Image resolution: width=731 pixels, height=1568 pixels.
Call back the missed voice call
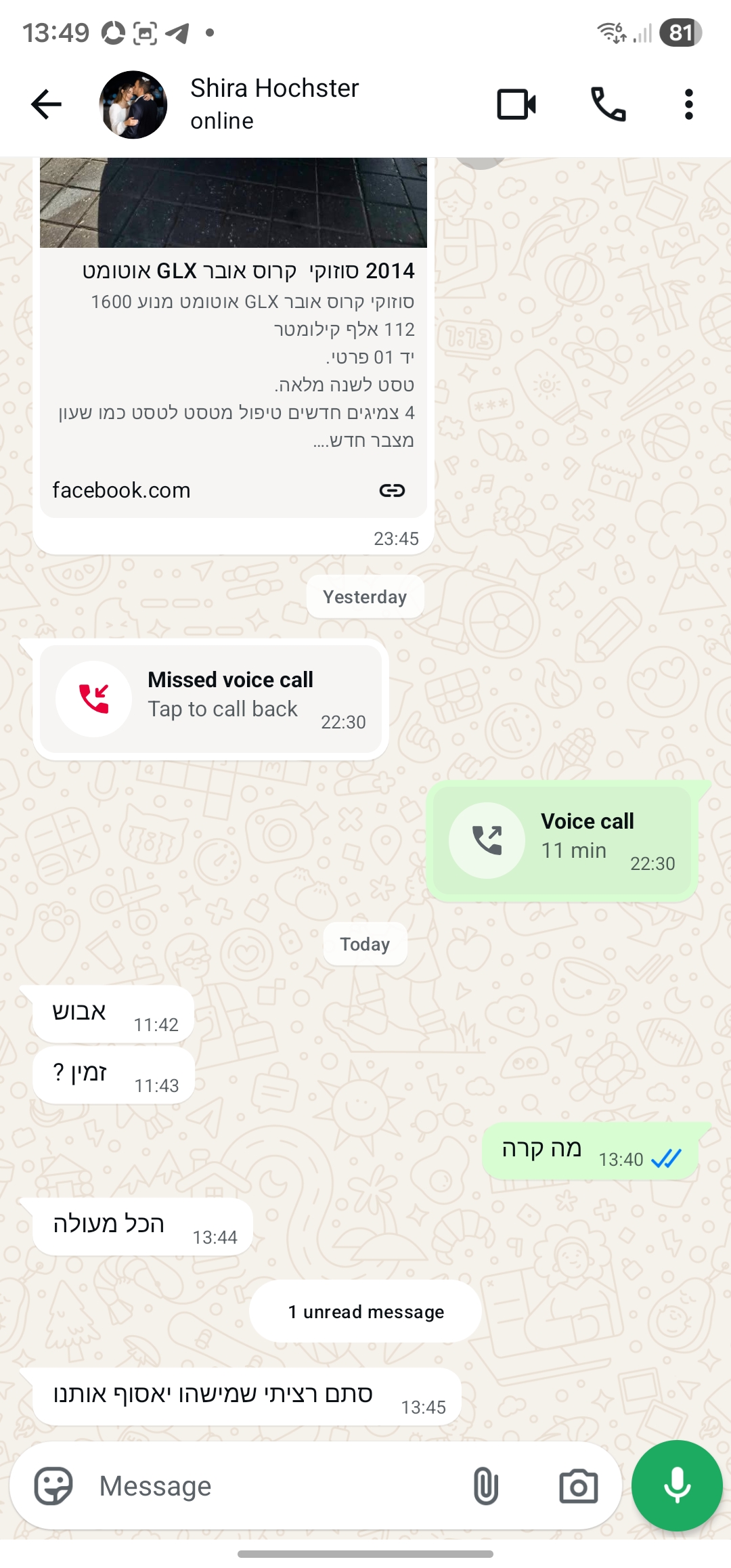coord(211,699)
